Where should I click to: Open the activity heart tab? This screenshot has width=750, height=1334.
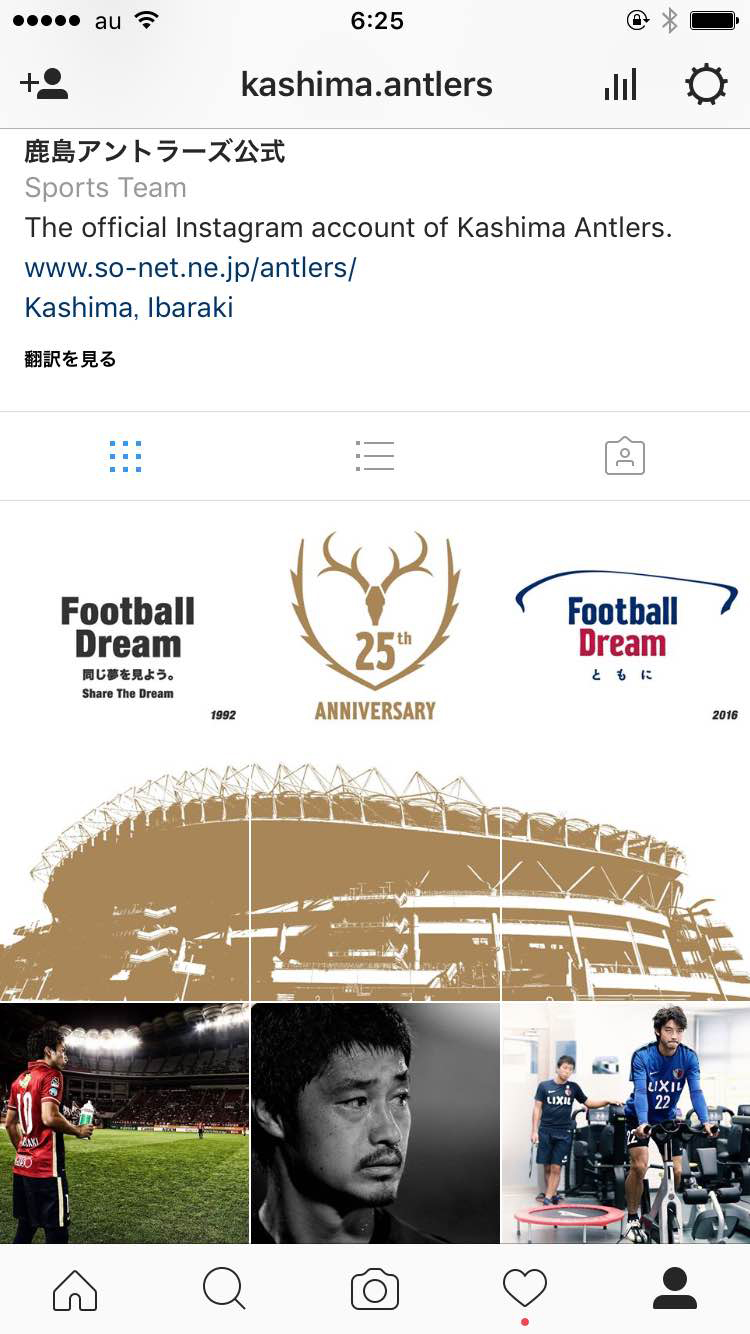point(525,1289)
